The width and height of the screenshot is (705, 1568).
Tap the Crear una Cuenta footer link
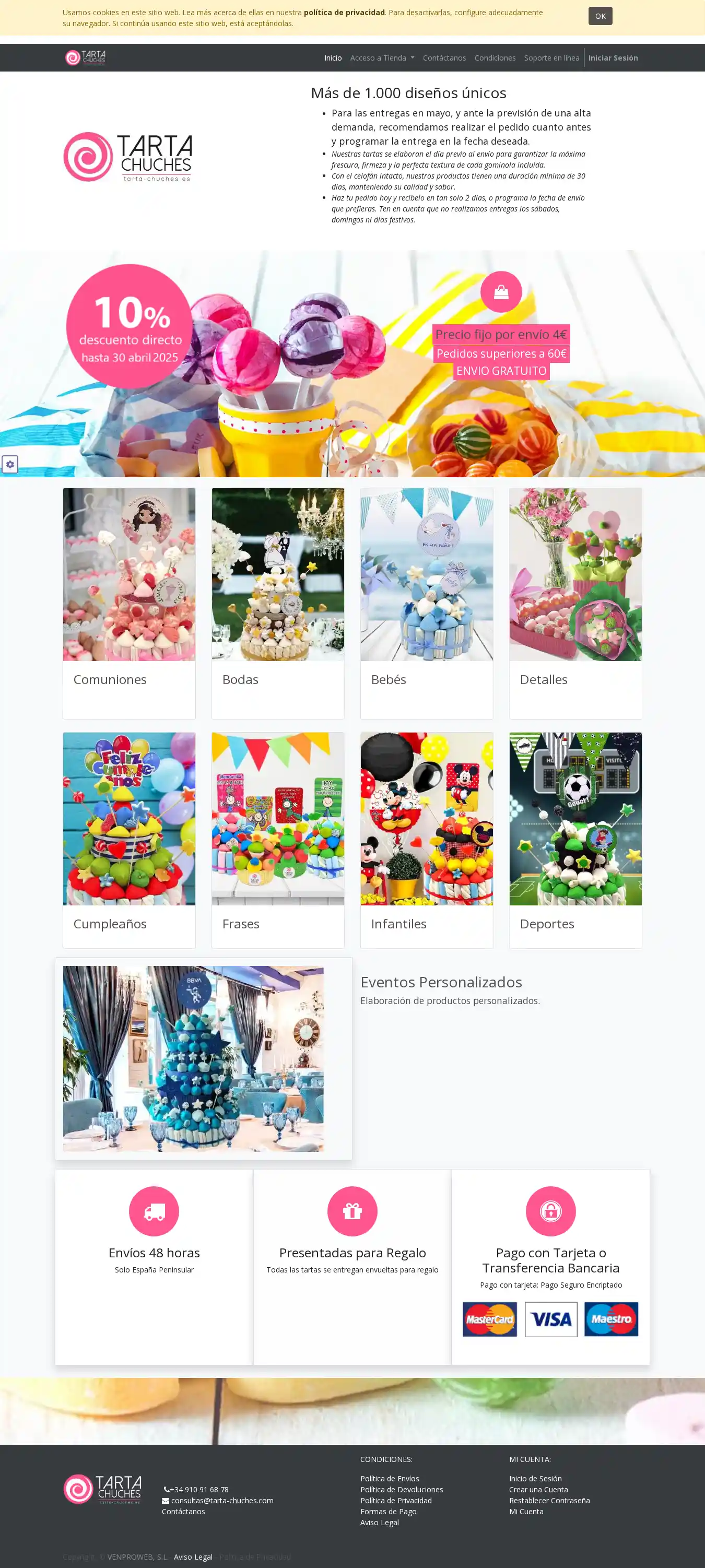538,1490
